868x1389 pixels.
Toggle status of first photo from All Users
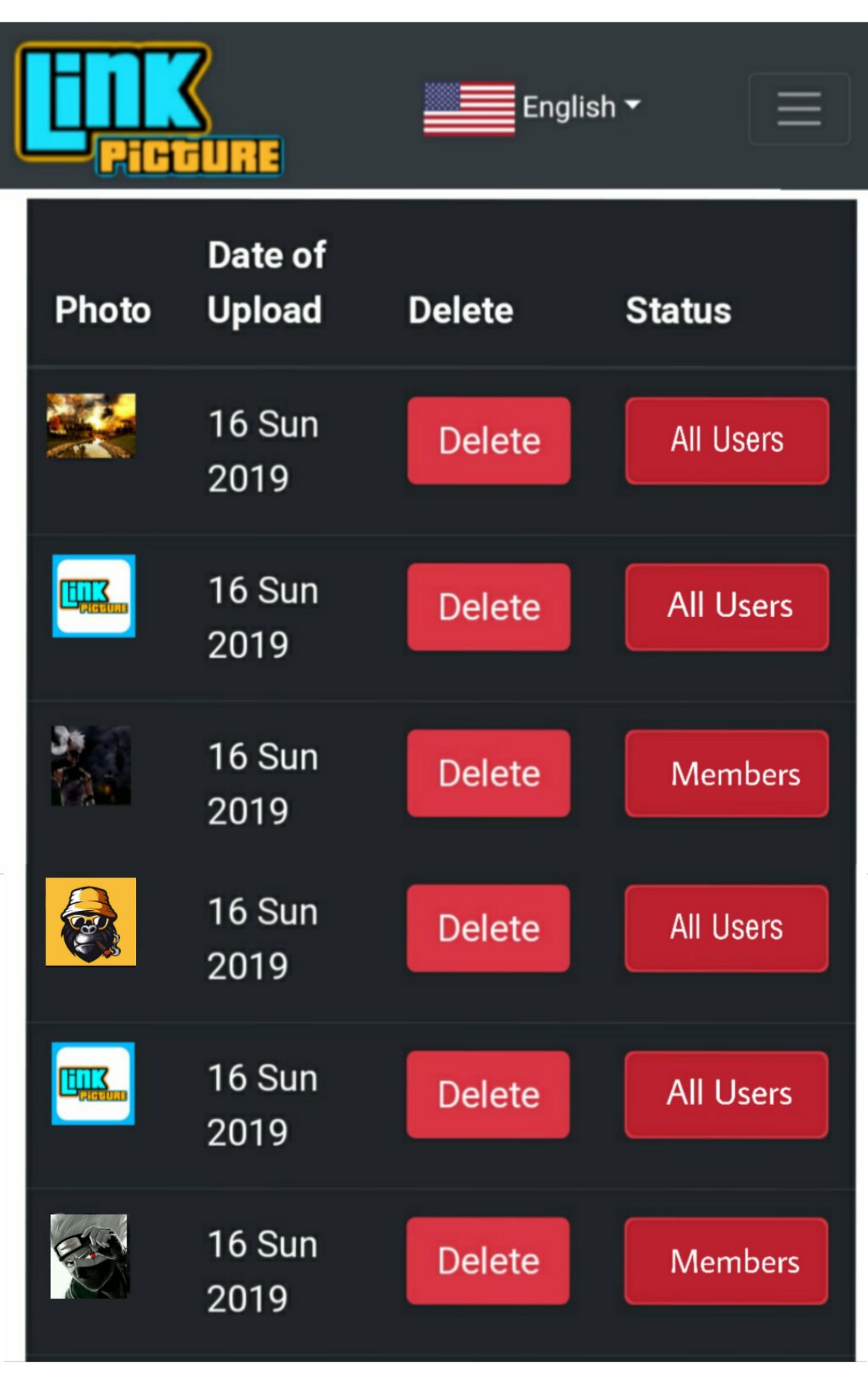[x=726, y=440]
